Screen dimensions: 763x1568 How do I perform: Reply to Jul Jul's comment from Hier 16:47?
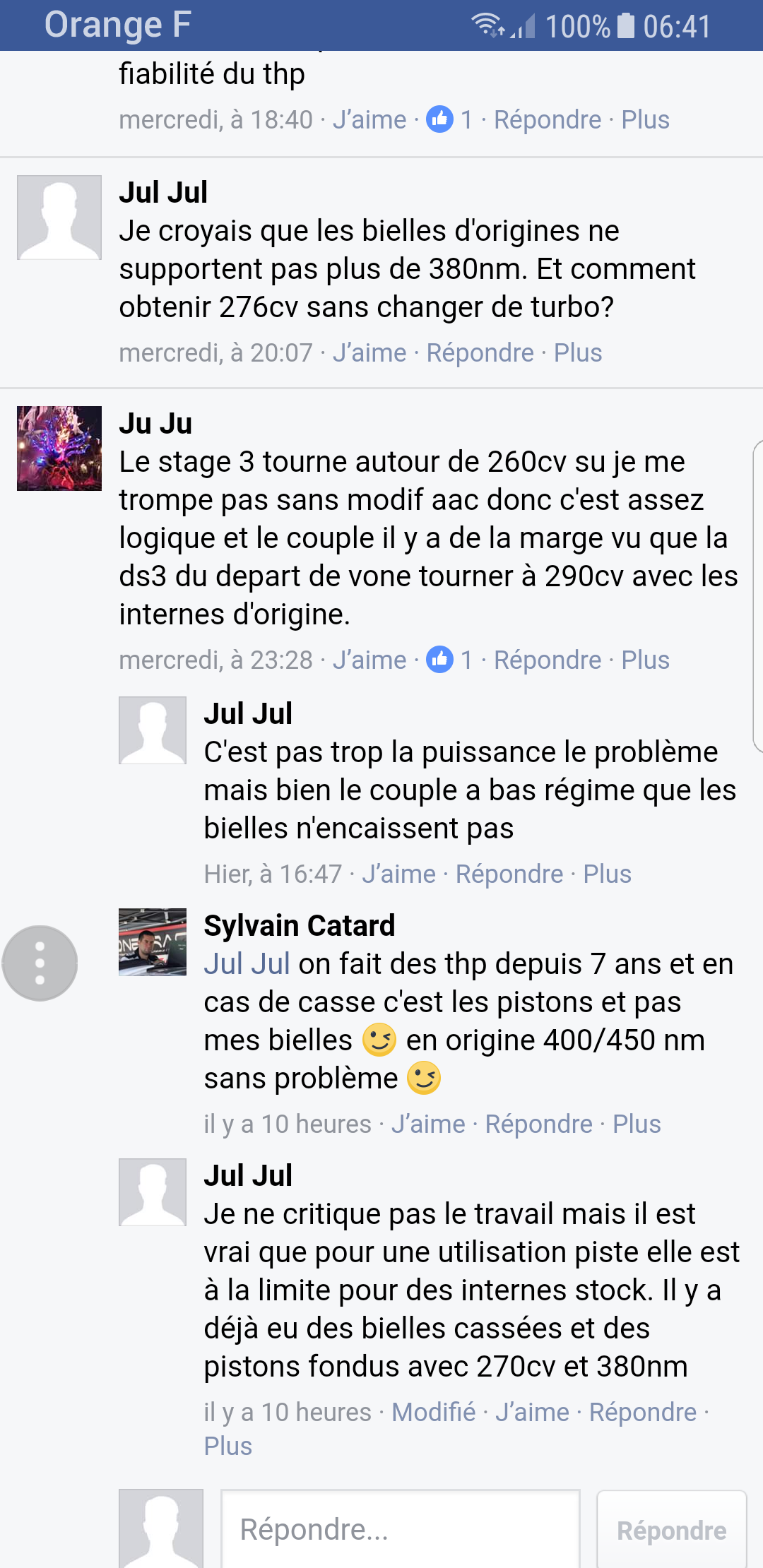(x=509, y=874)
